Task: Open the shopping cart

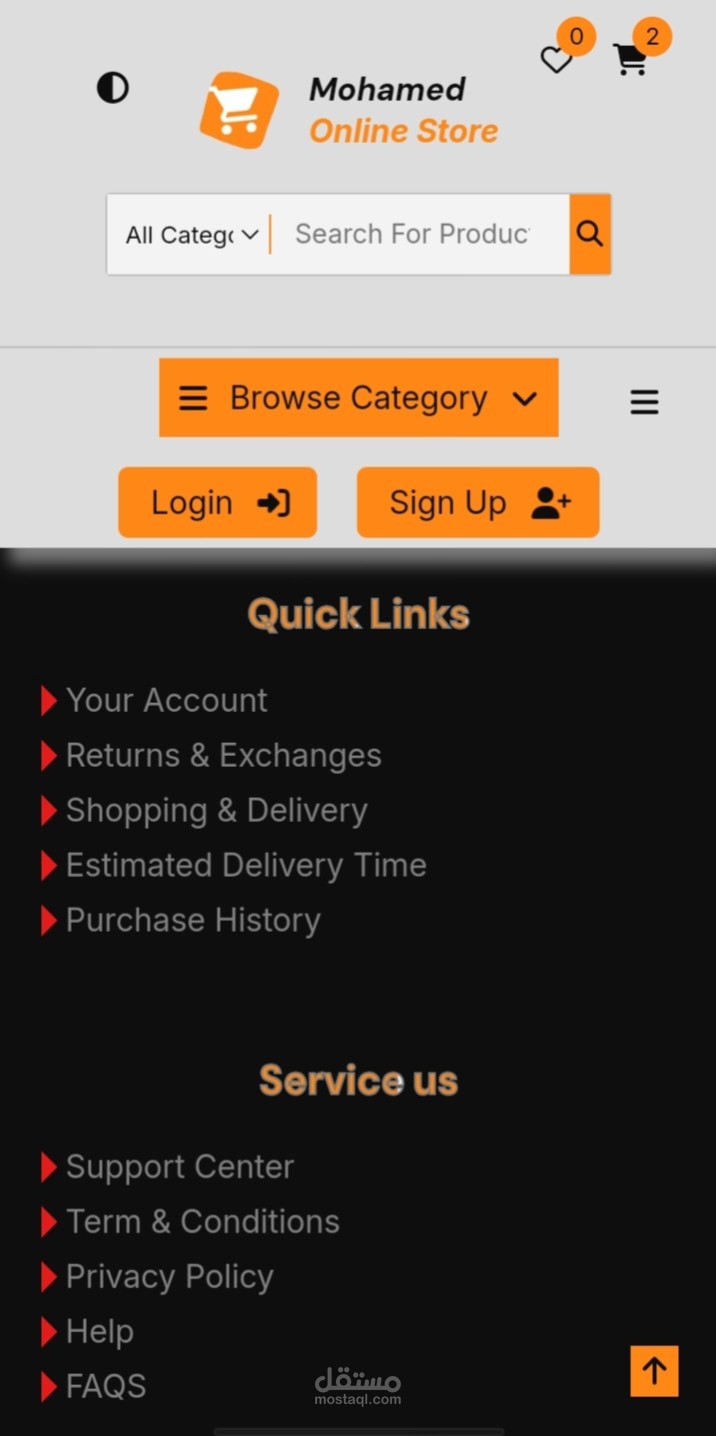Action: tap(630, 60)
